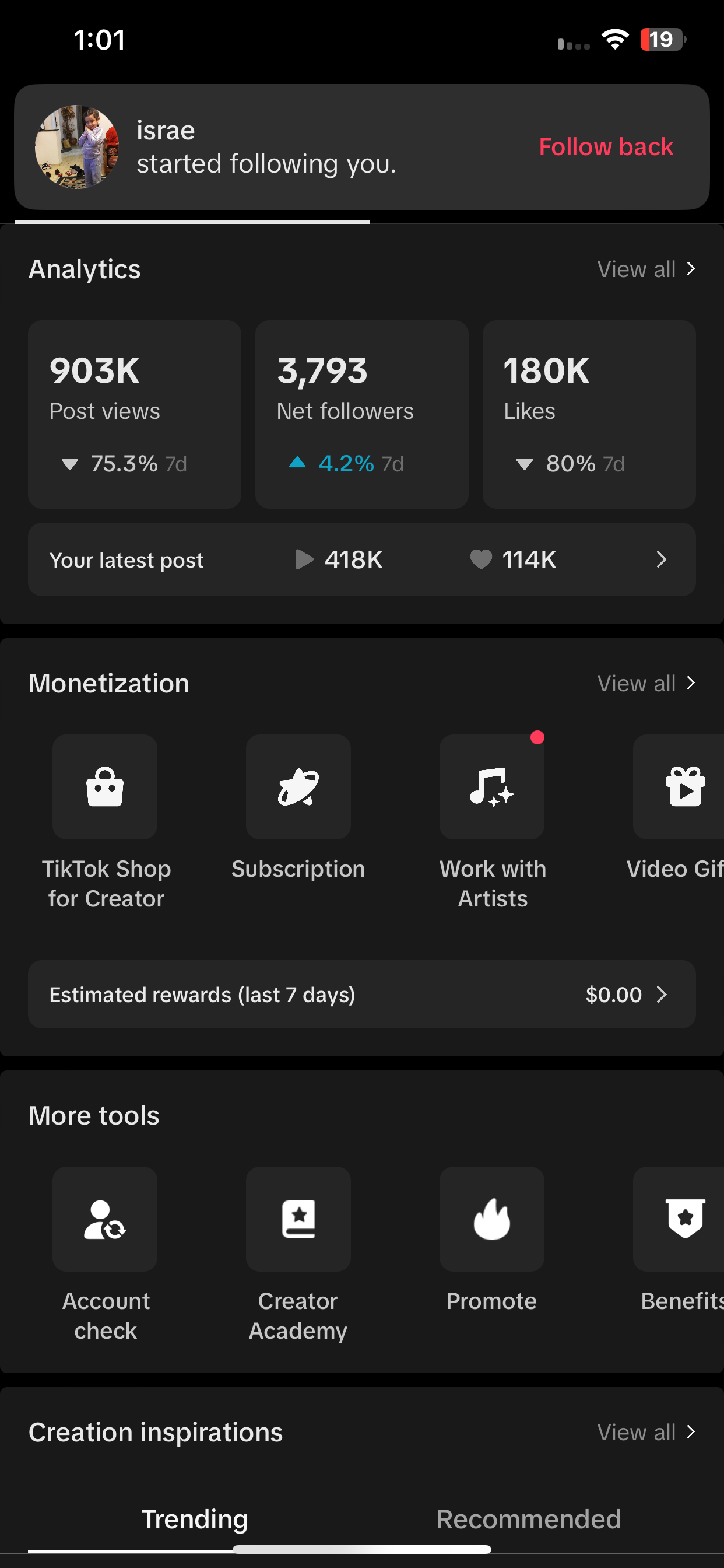Run Account check
Image resolution: width=724 pixels, height=1568 pixels.
point(106,1254)
